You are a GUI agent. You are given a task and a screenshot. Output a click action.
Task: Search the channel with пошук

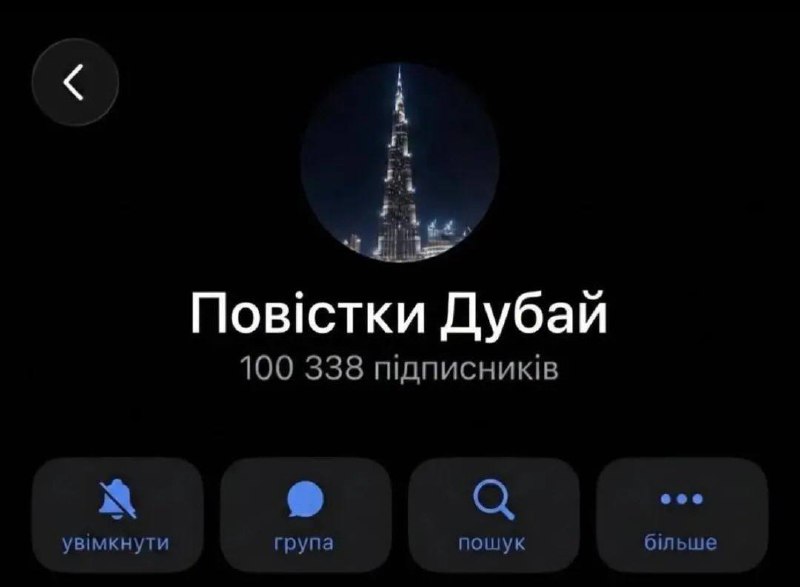click(x=492, y=515)
